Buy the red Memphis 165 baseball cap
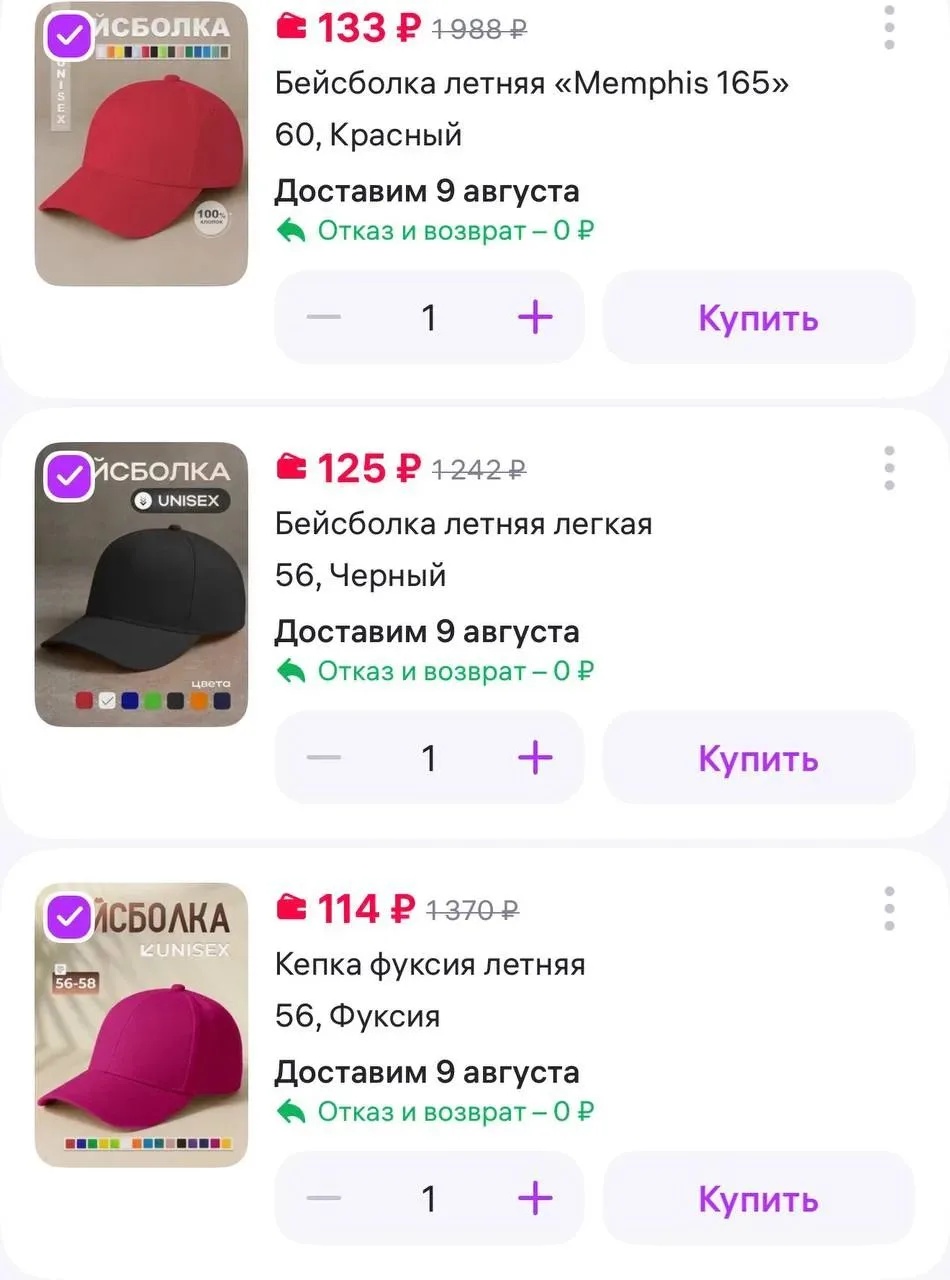This screenshot has width=950, height=1280. tap(759, 318)
